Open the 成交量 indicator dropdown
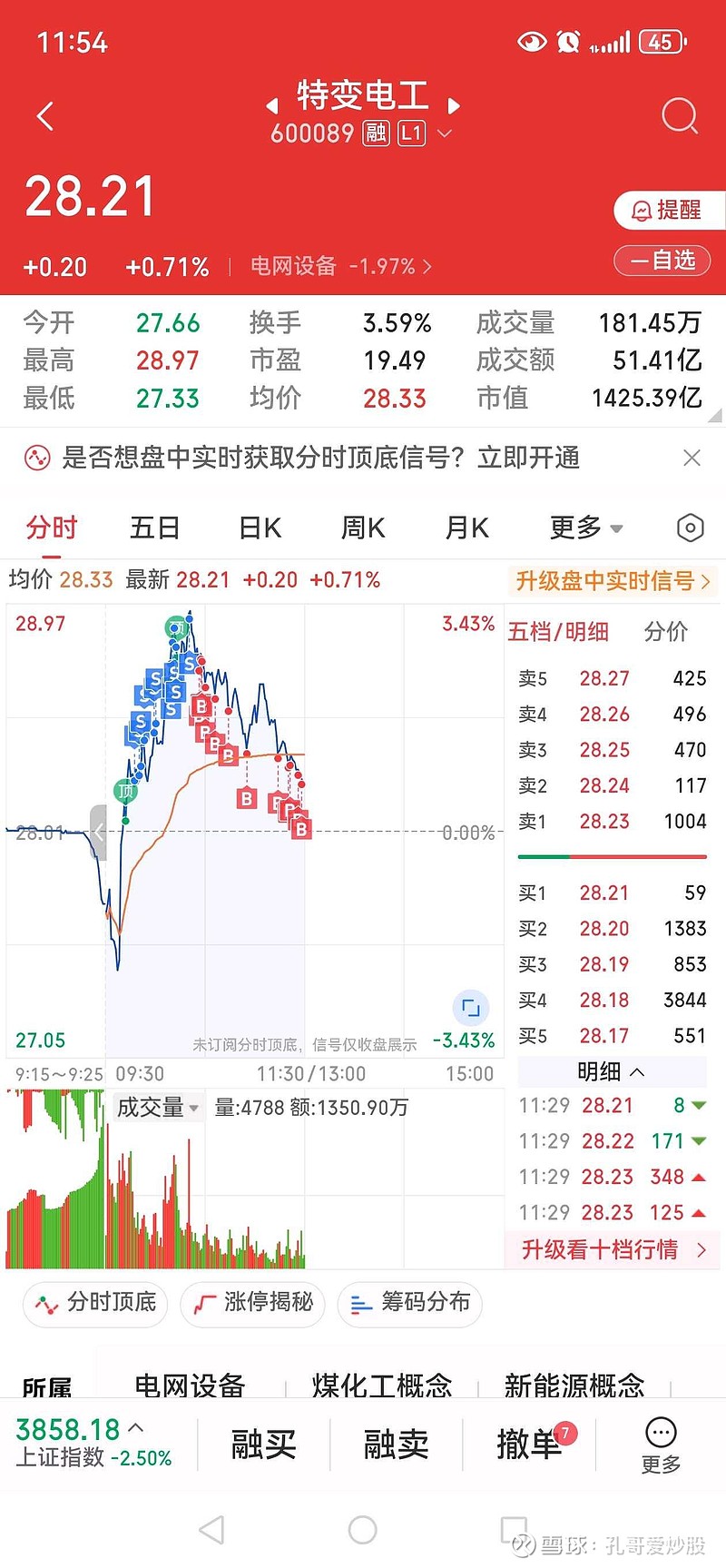This screenshot has height=1568, width=726. (x=157, y=1107)
